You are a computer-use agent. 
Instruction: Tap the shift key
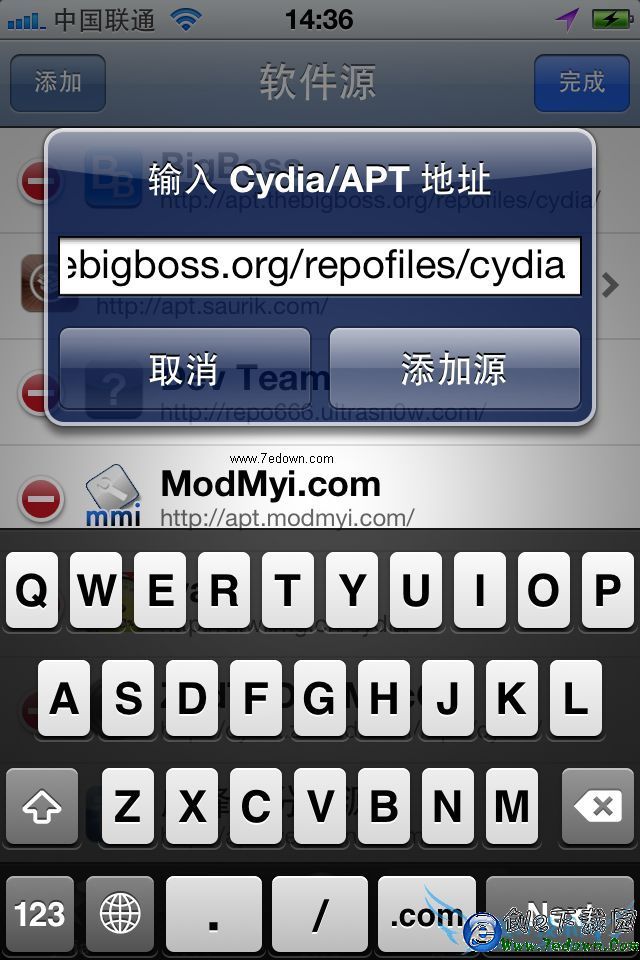coord(42,806)
